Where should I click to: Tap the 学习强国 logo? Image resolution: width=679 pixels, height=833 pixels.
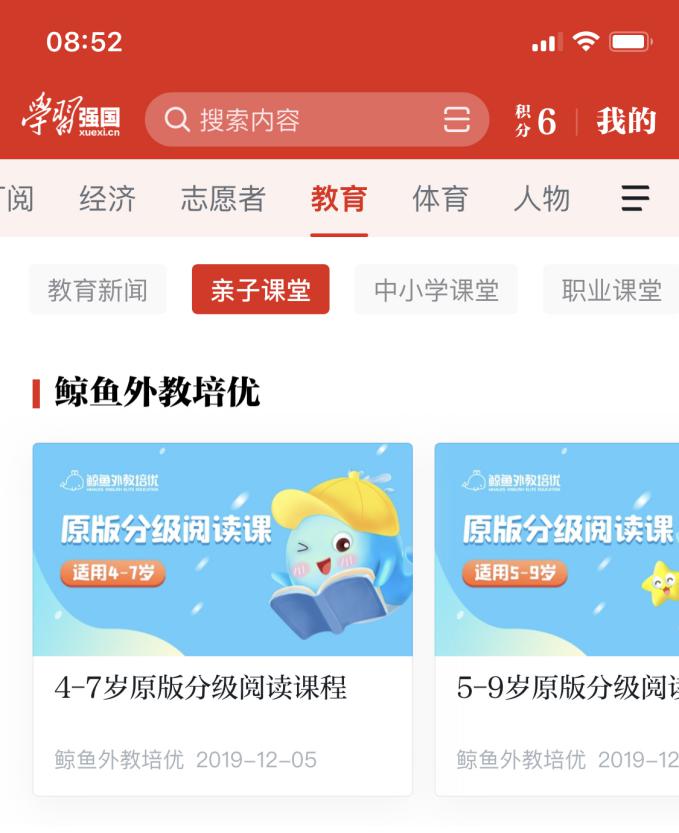pos(72,121)
